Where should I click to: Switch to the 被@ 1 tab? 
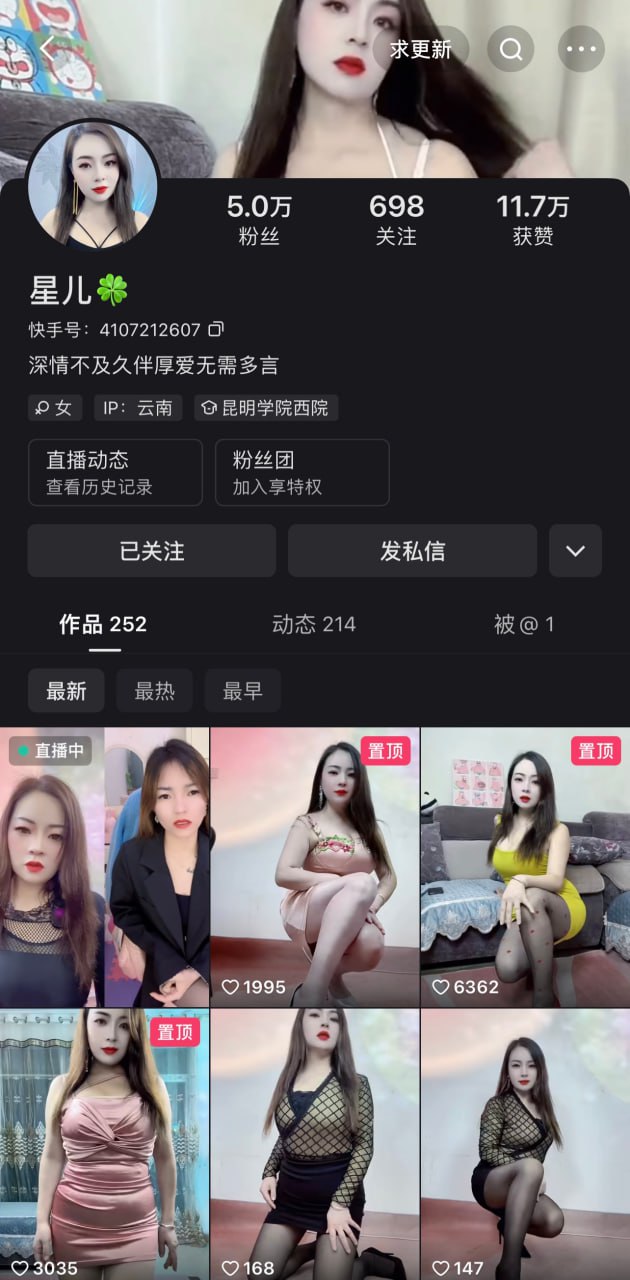pos(524,624)
